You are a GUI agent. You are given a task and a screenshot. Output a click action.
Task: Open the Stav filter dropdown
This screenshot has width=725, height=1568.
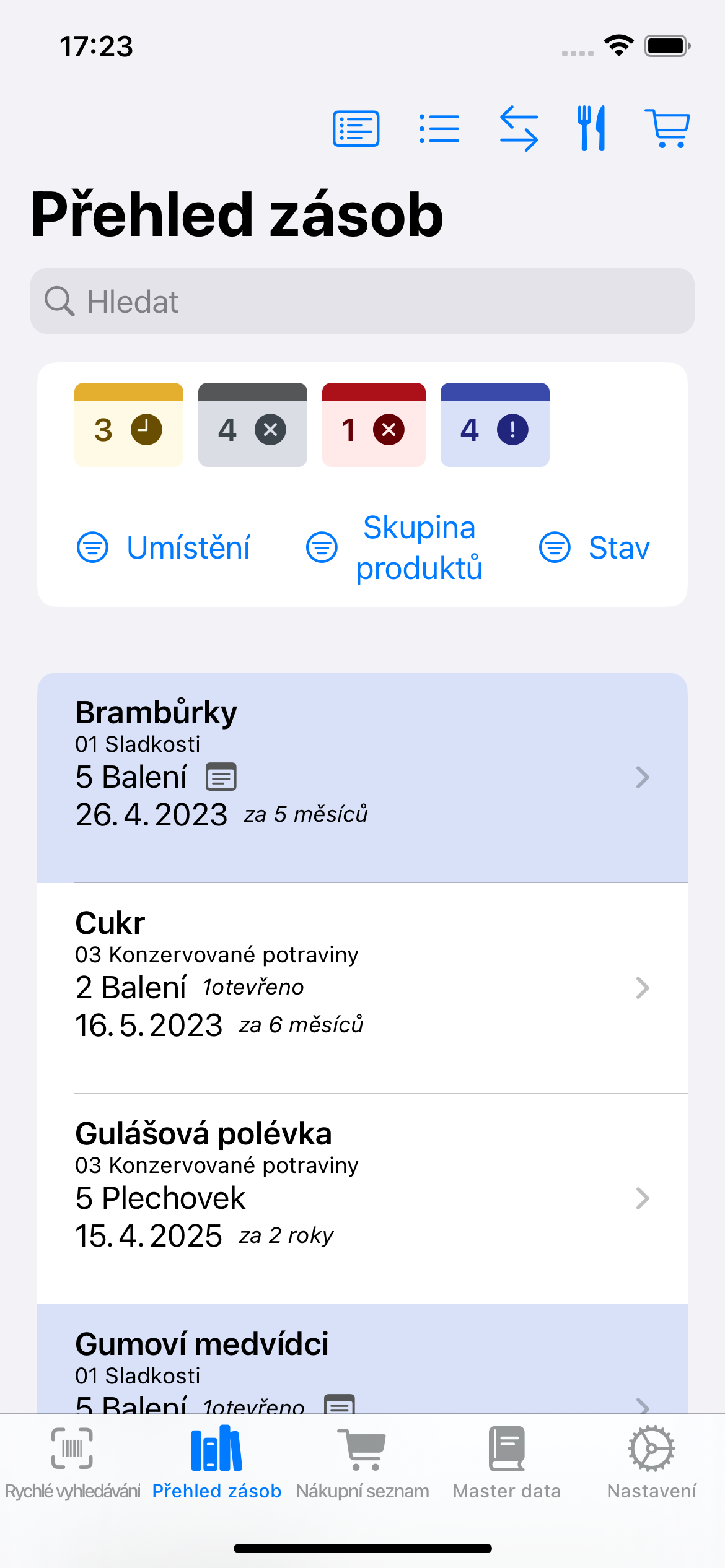pyautogui.click(x=596, y=547)
